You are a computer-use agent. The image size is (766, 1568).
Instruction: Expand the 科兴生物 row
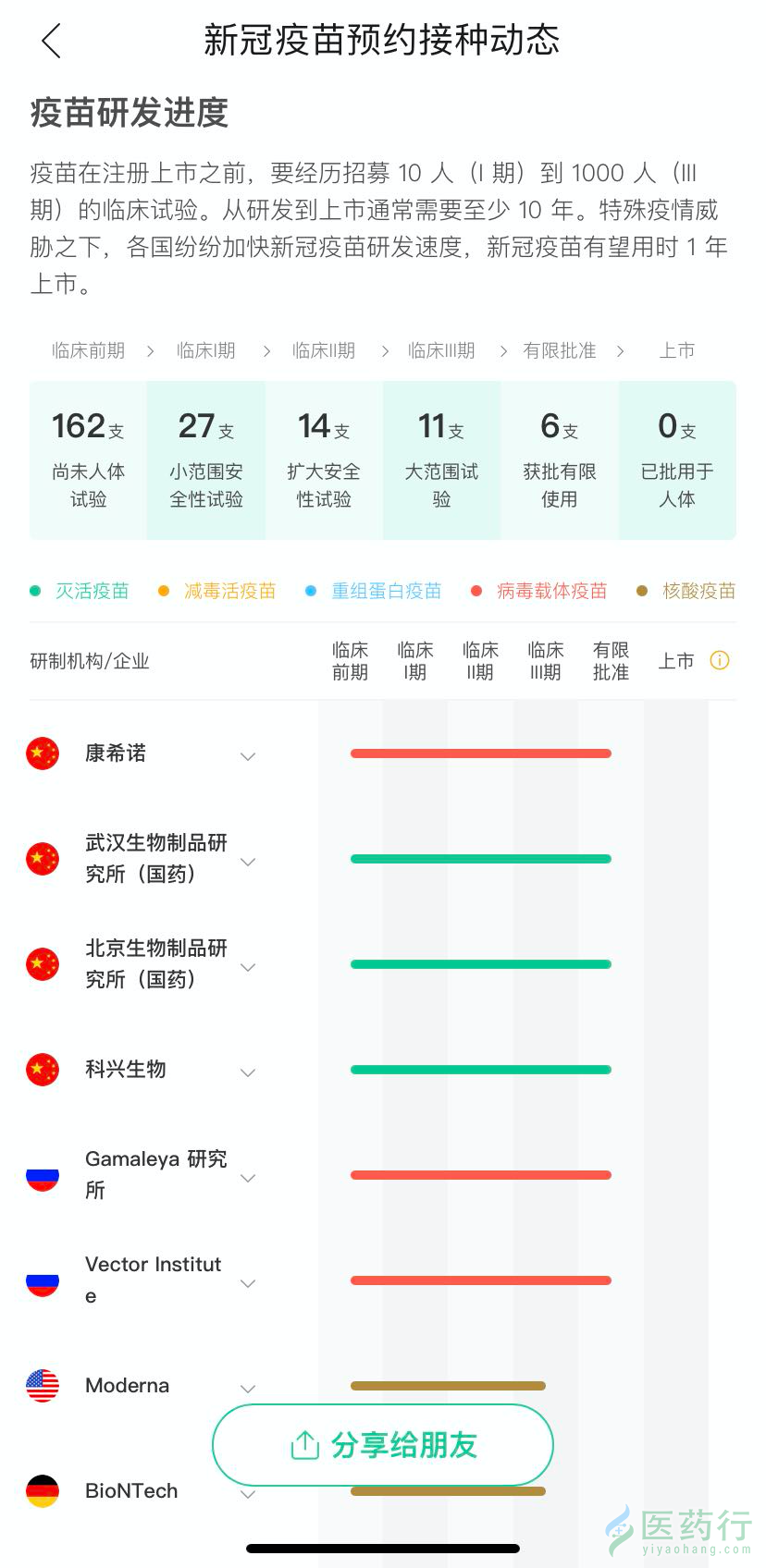(247, 1072)
